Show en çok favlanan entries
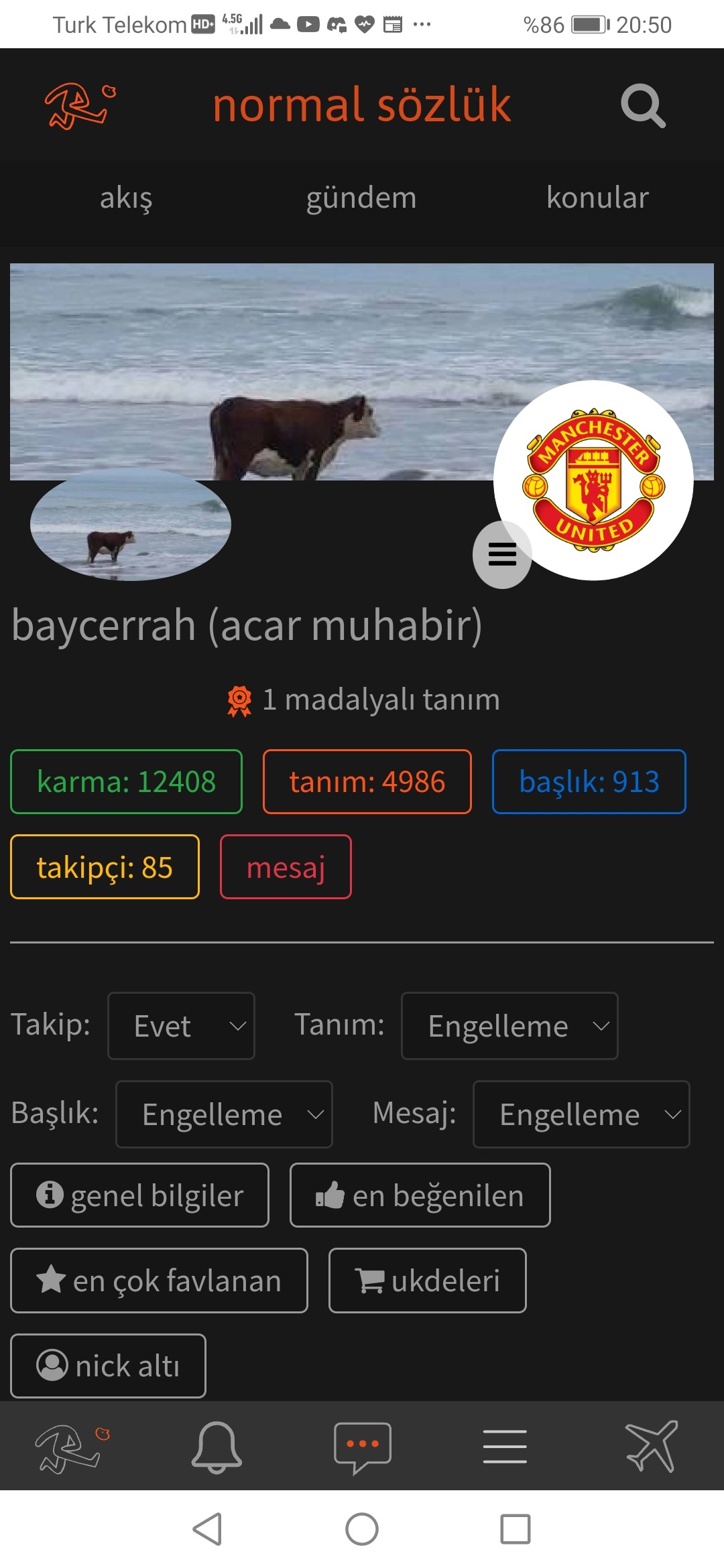The width and height of the screenshot is (724, 1568). (x=159, y=1281)
